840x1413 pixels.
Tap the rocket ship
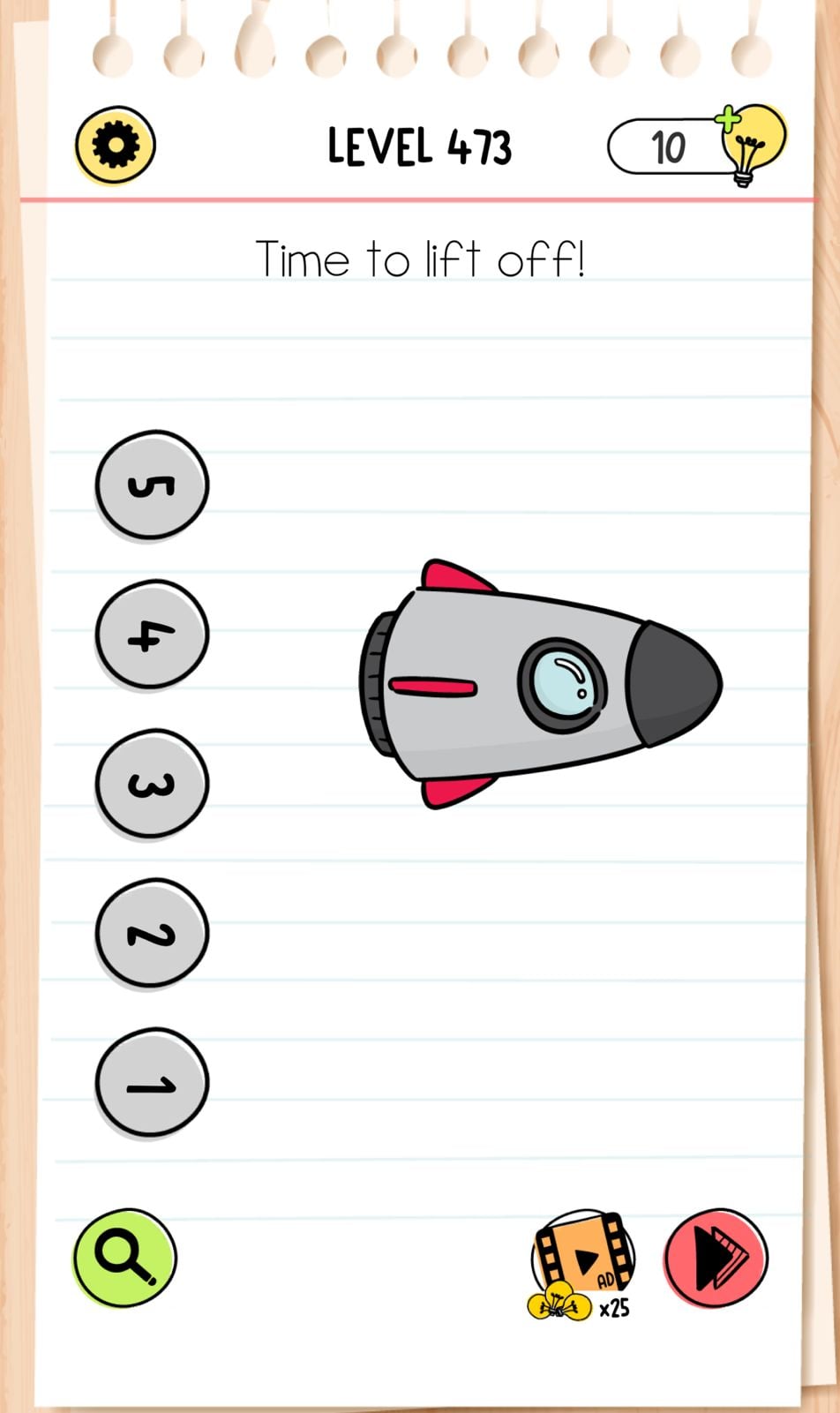tap(538, 684)
